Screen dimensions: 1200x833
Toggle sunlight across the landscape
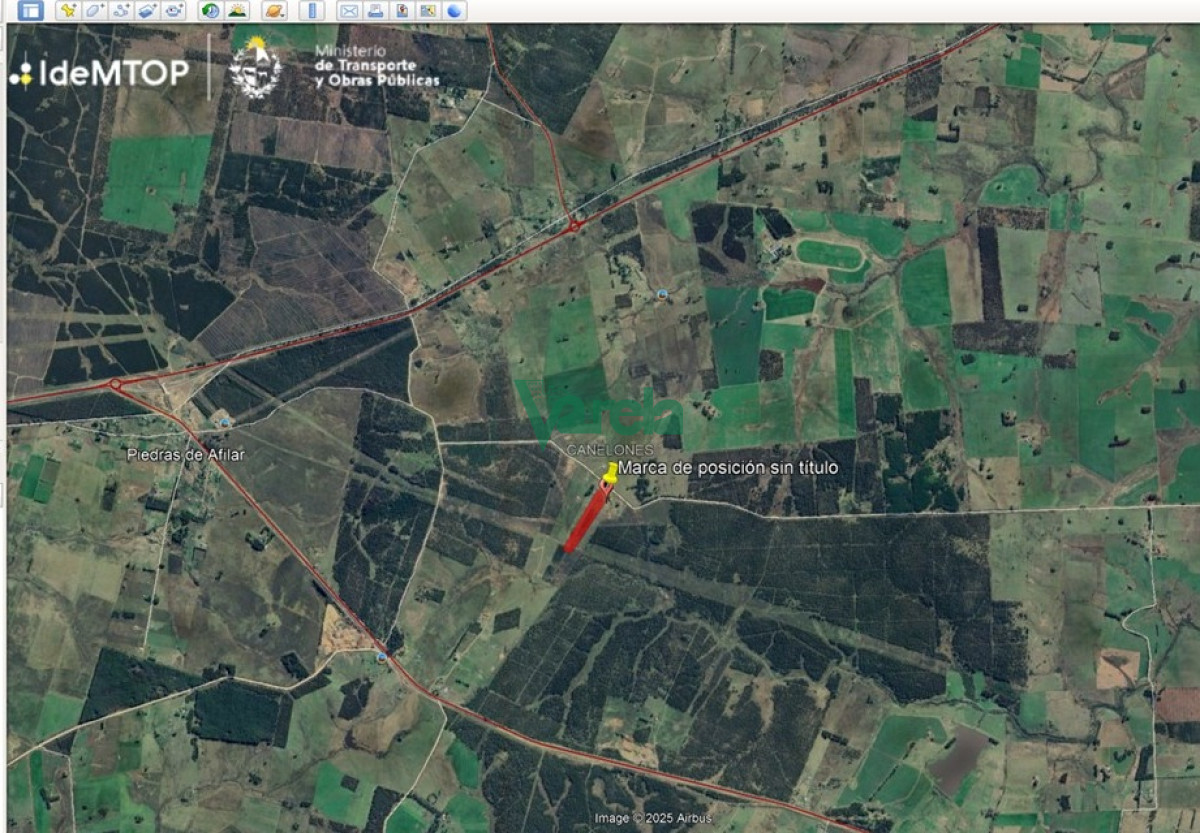[x=237, y=11]
